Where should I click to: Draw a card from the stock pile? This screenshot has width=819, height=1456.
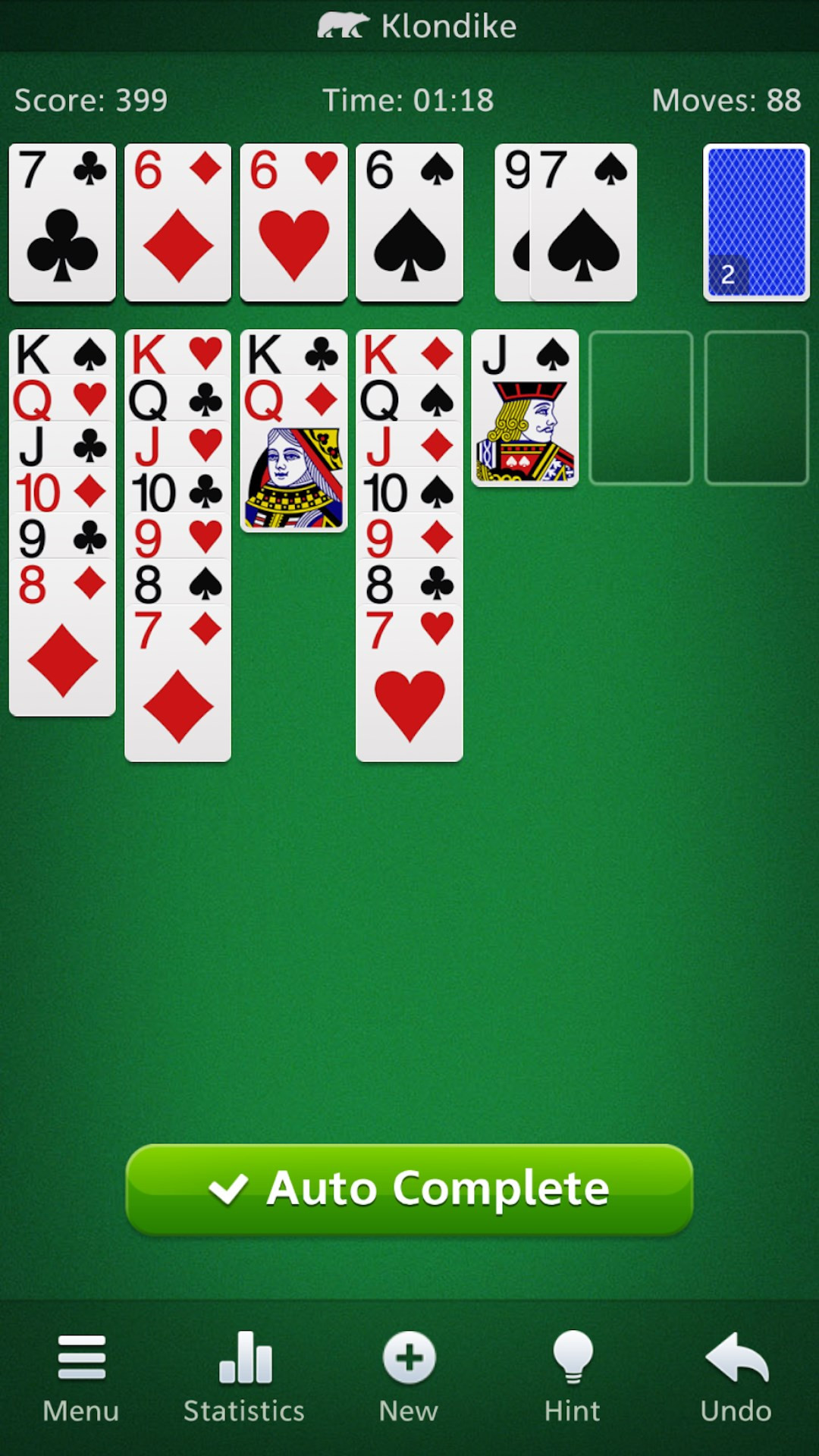tap(756, 222)
